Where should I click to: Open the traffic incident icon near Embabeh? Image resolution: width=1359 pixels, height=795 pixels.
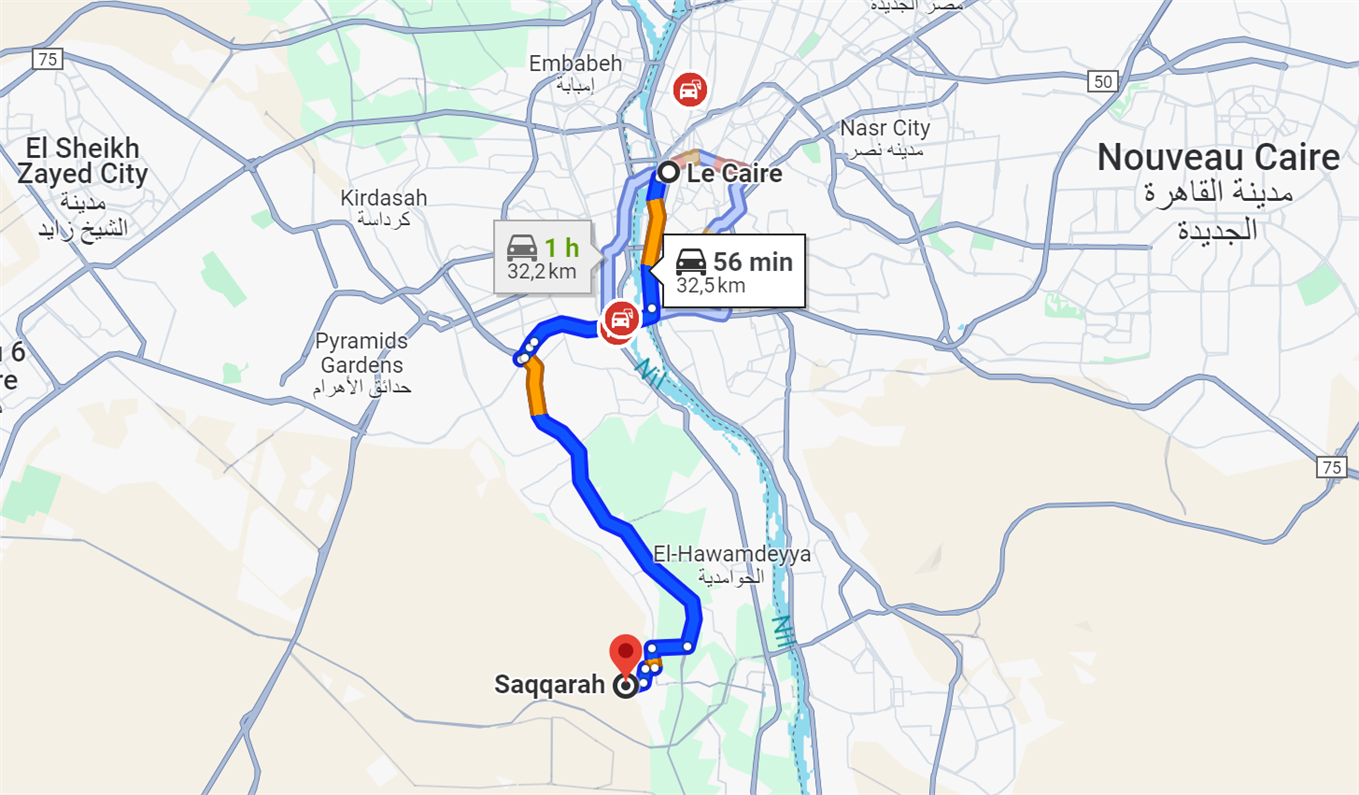[x=690, y=90]
